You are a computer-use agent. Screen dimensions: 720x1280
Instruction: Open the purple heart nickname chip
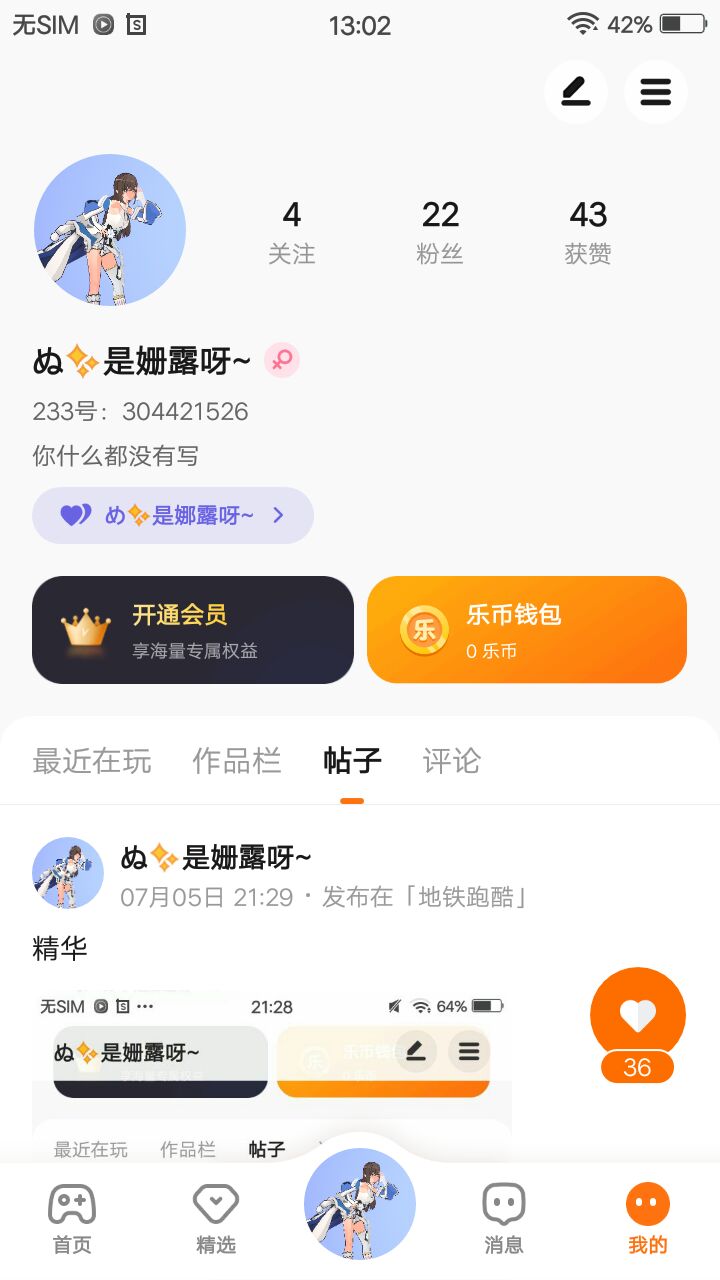click(x=173, y=515)
